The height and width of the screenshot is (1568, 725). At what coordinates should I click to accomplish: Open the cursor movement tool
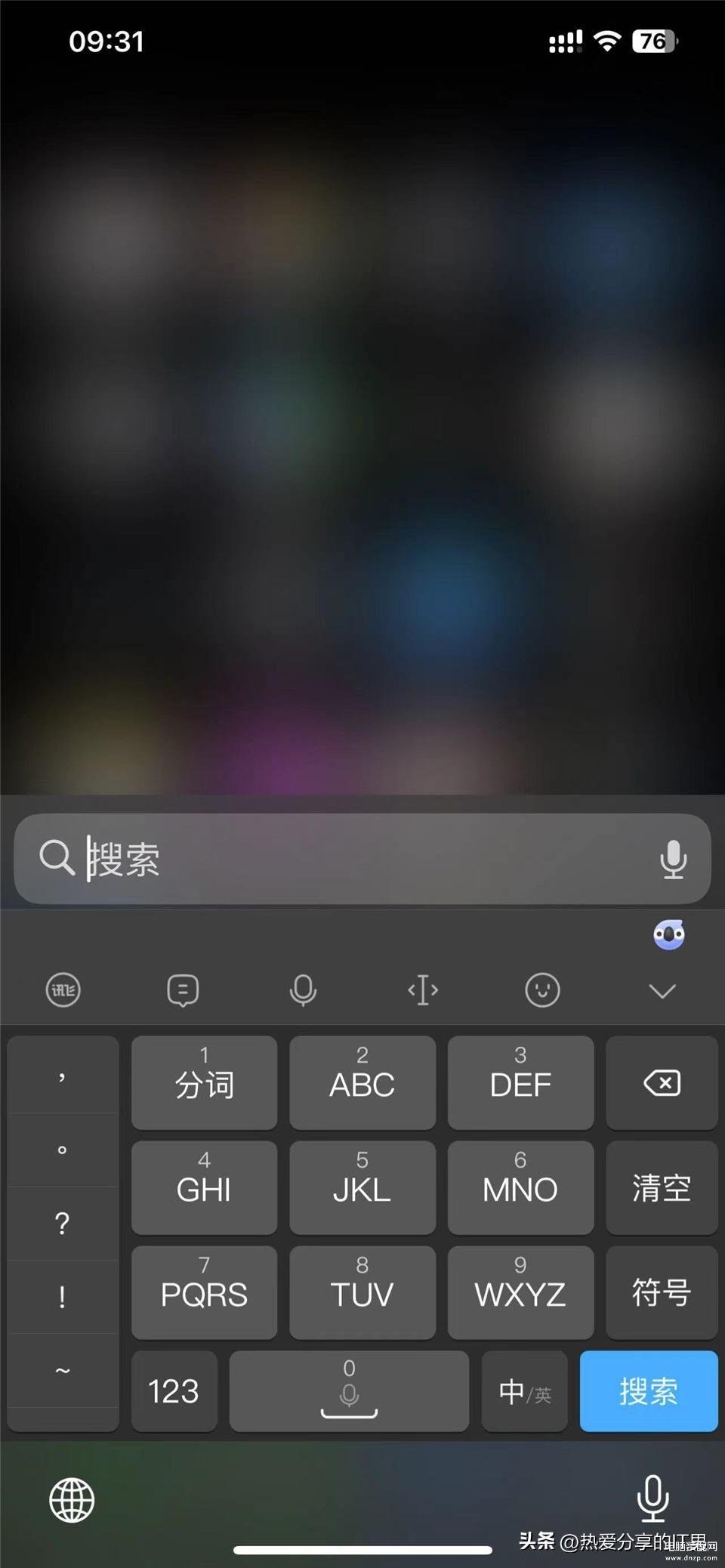(x=423, y=989)
